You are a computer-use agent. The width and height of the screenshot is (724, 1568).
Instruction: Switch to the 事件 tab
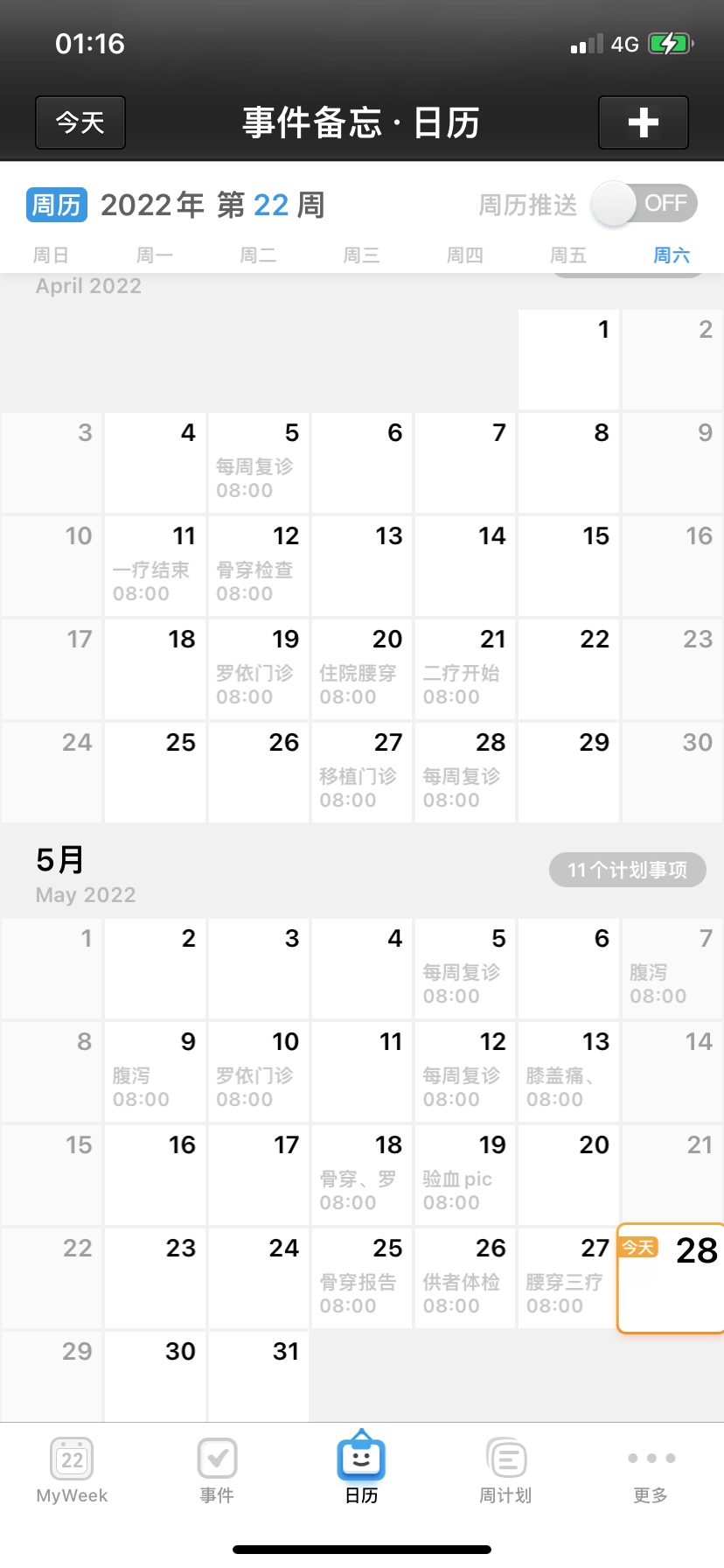pos(217,1469)
